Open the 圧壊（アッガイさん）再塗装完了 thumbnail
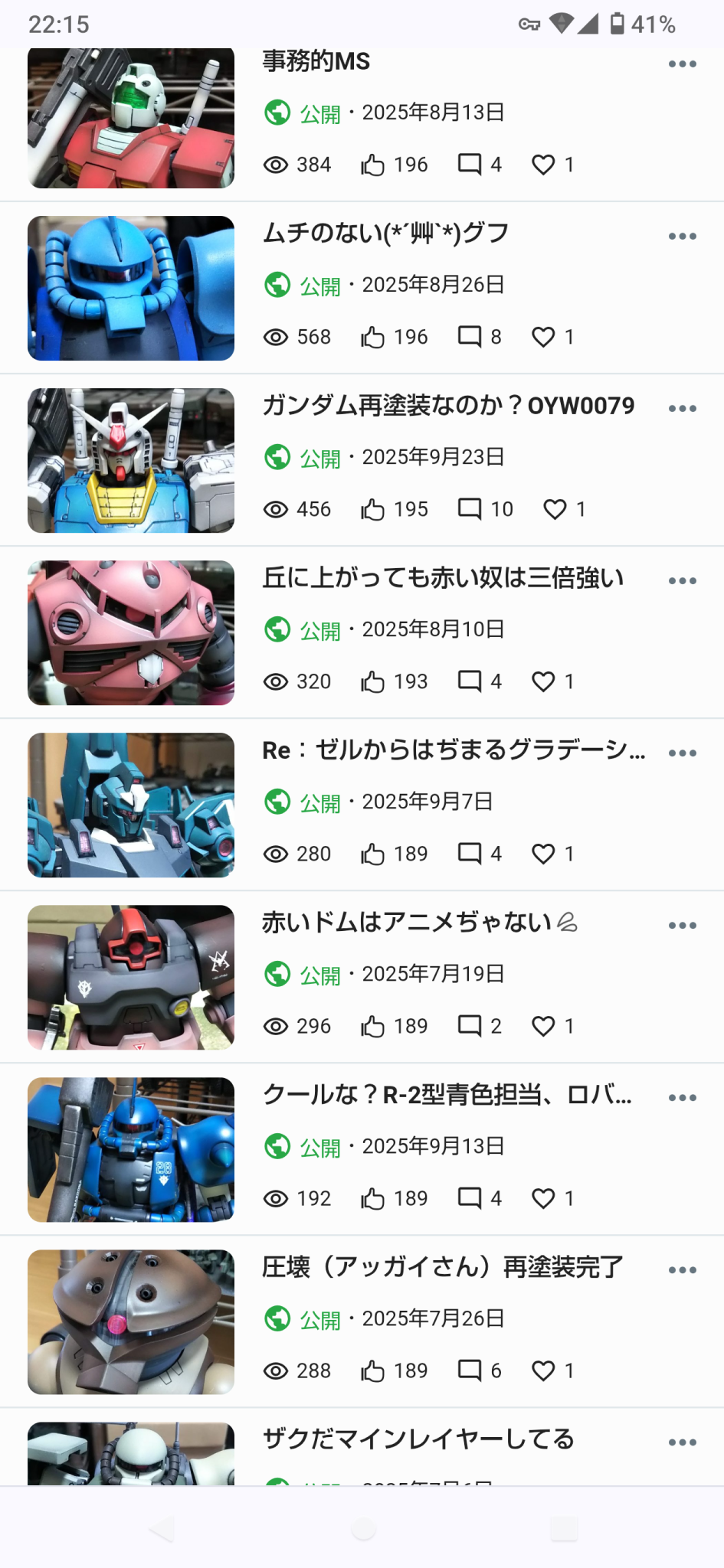This screenshot has height=1568, width=724. coord(131,1321)
